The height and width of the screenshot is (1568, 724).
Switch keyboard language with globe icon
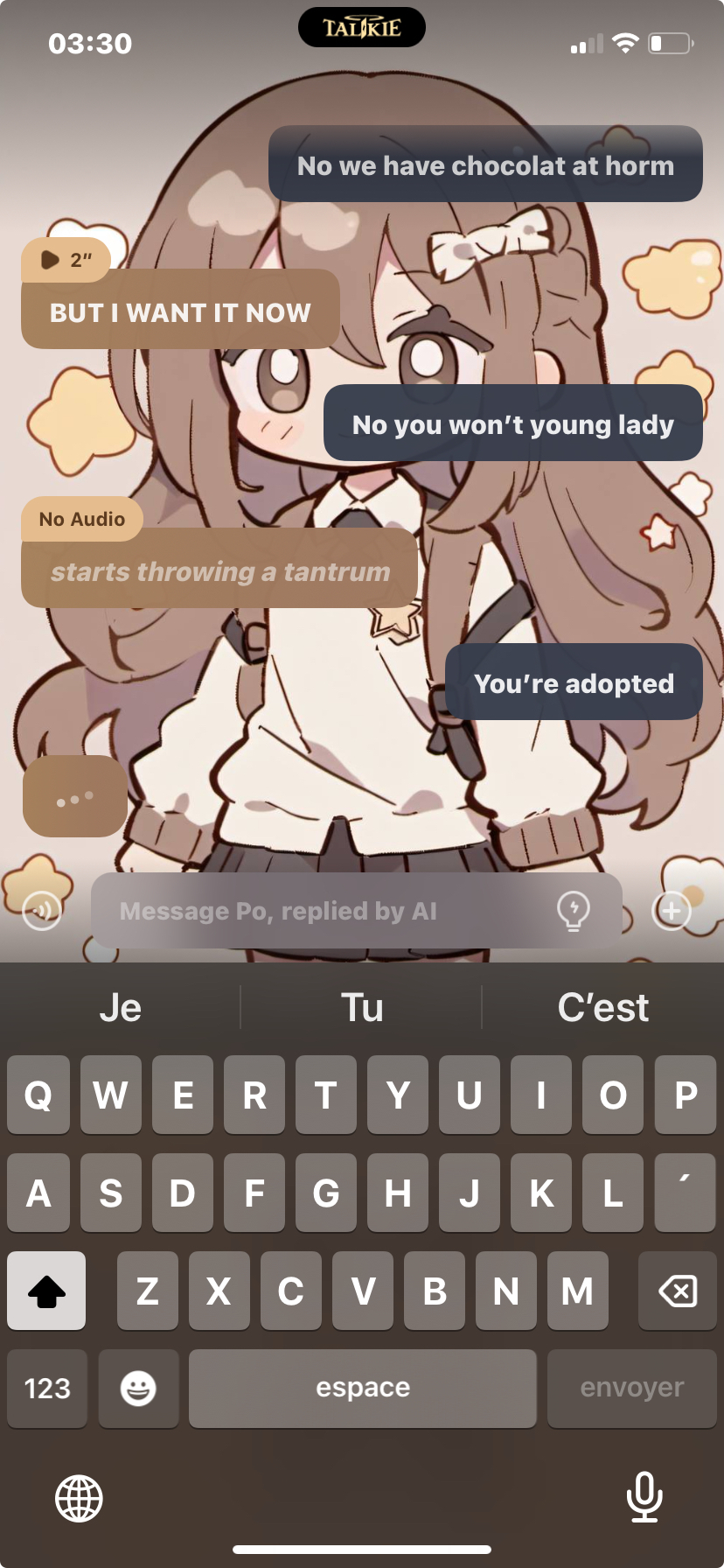tap(79, 1498)
